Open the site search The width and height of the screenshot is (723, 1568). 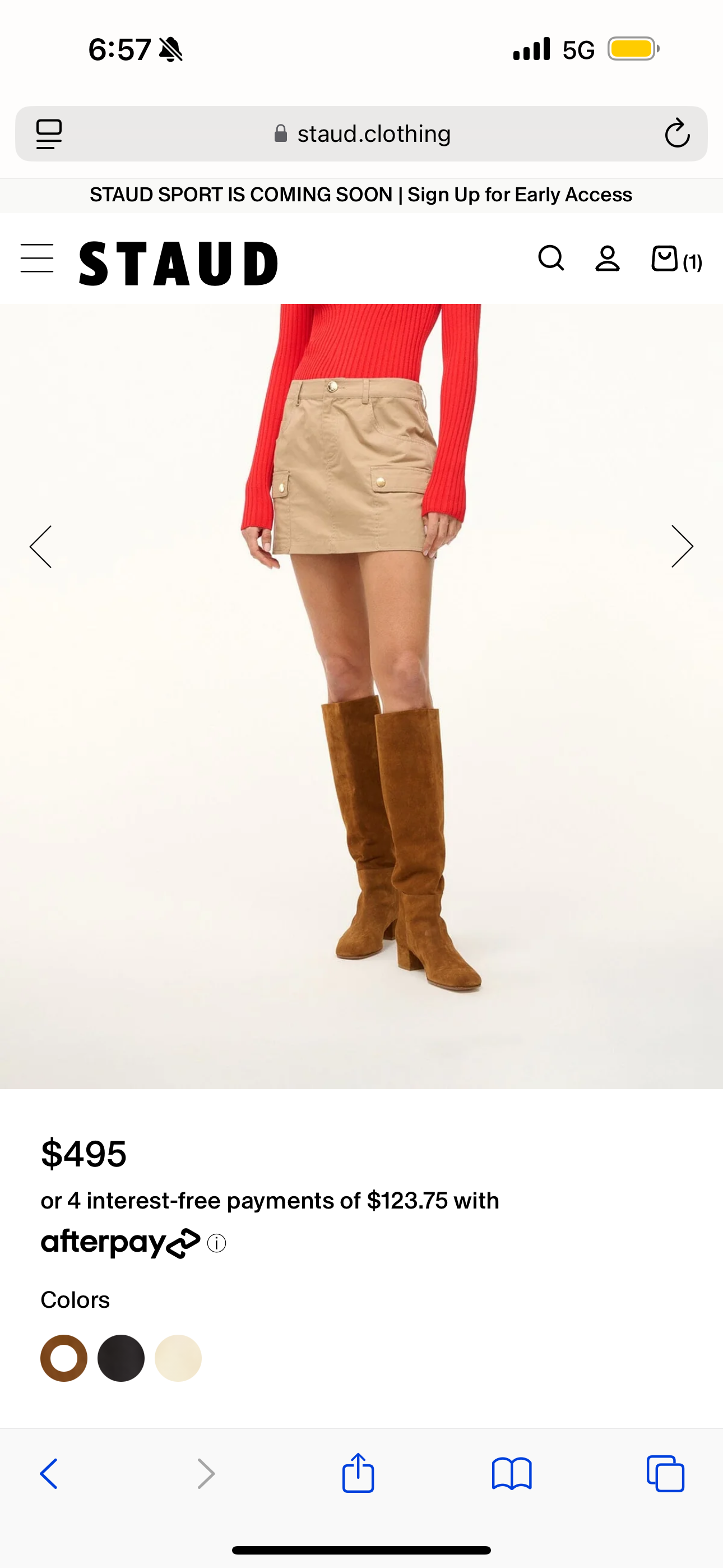[x=551, y=259]
